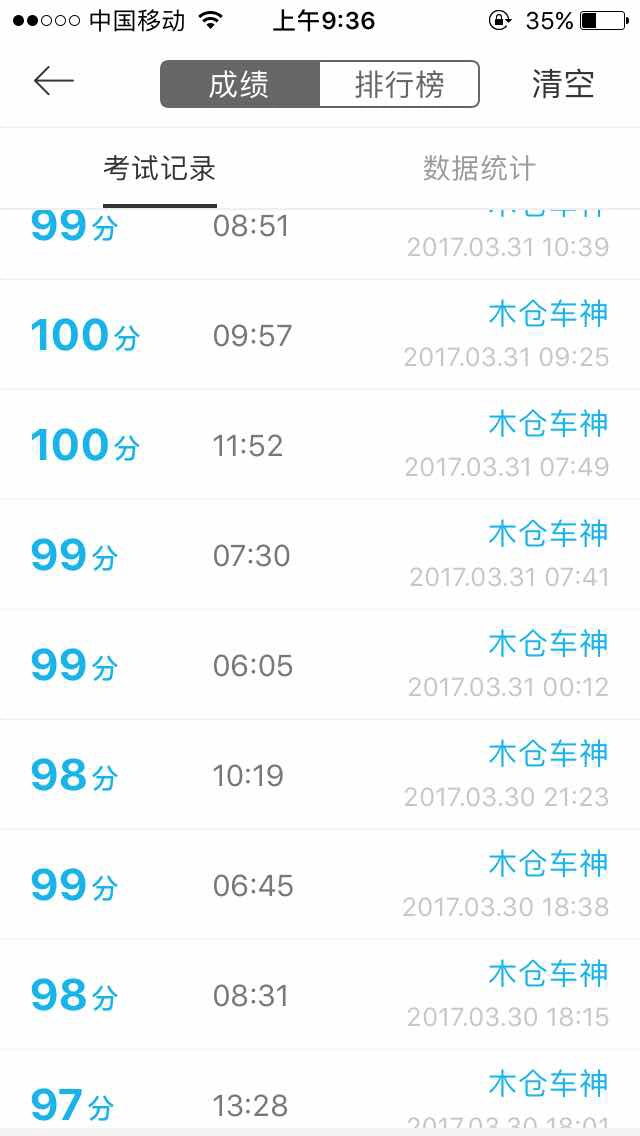Screen dimensions: 640x1136
Task: Select the 考试记录 tab
Action: tap(159, 168)
